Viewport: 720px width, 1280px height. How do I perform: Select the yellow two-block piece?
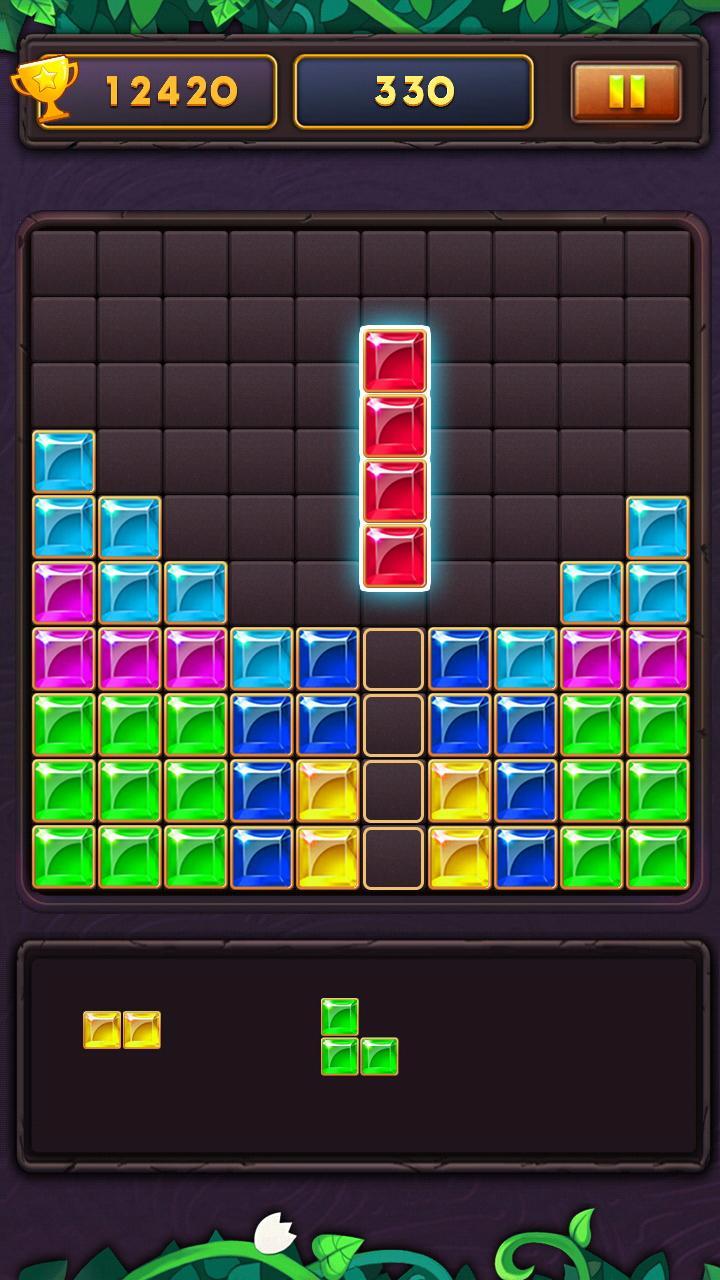pyautogui.click(x=122, y=1030)
